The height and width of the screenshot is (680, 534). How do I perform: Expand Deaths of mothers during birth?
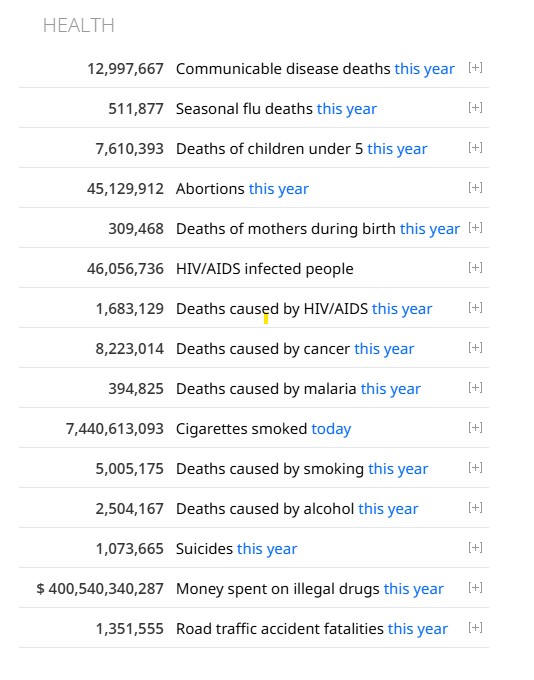pos(475,228)
